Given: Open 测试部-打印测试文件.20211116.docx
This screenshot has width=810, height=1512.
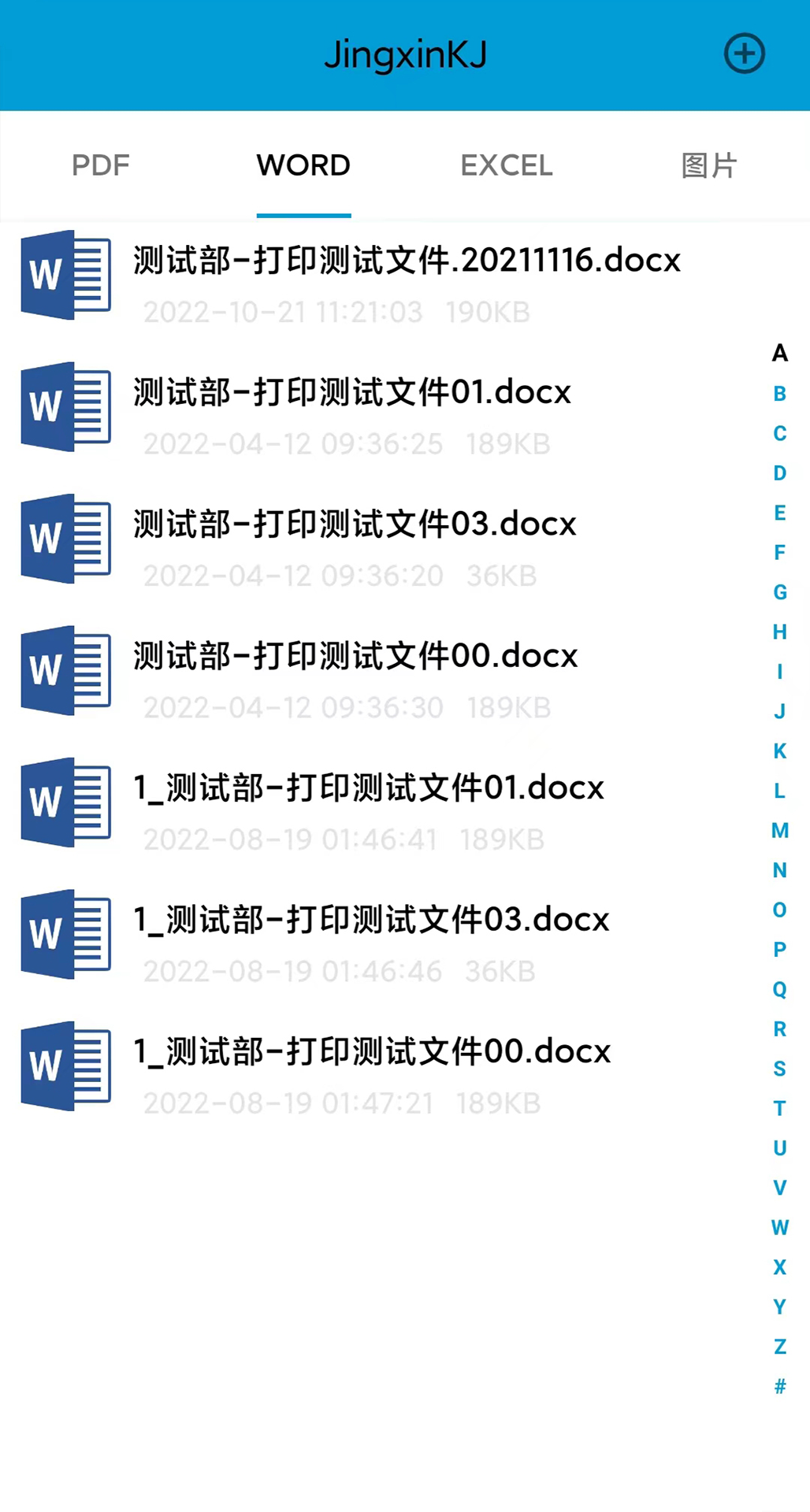Looking at the screenshot, I should pyautogui.click(x=407, y=261).
